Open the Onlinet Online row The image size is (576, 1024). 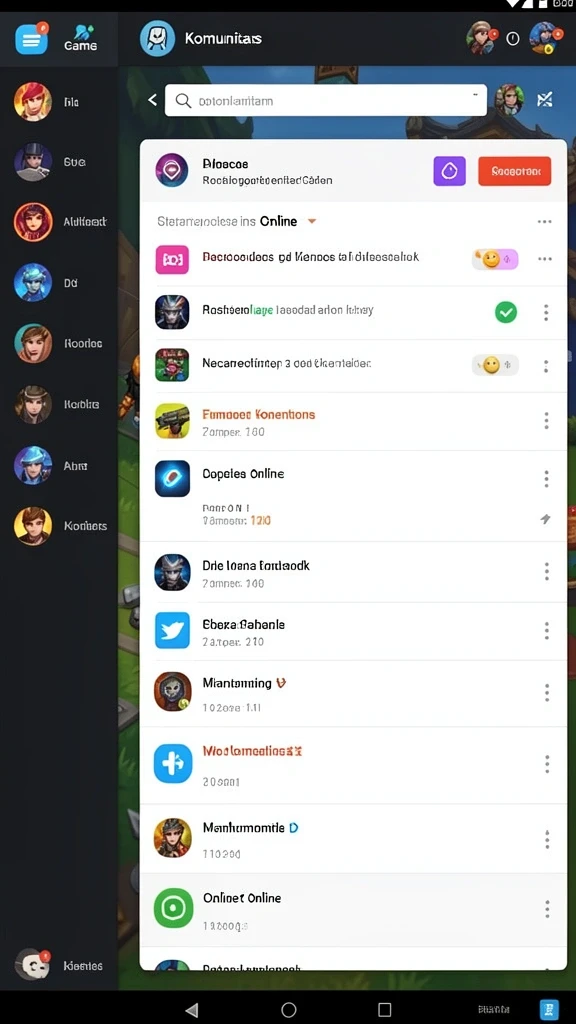pyautogui.click(x=353, y=910)
